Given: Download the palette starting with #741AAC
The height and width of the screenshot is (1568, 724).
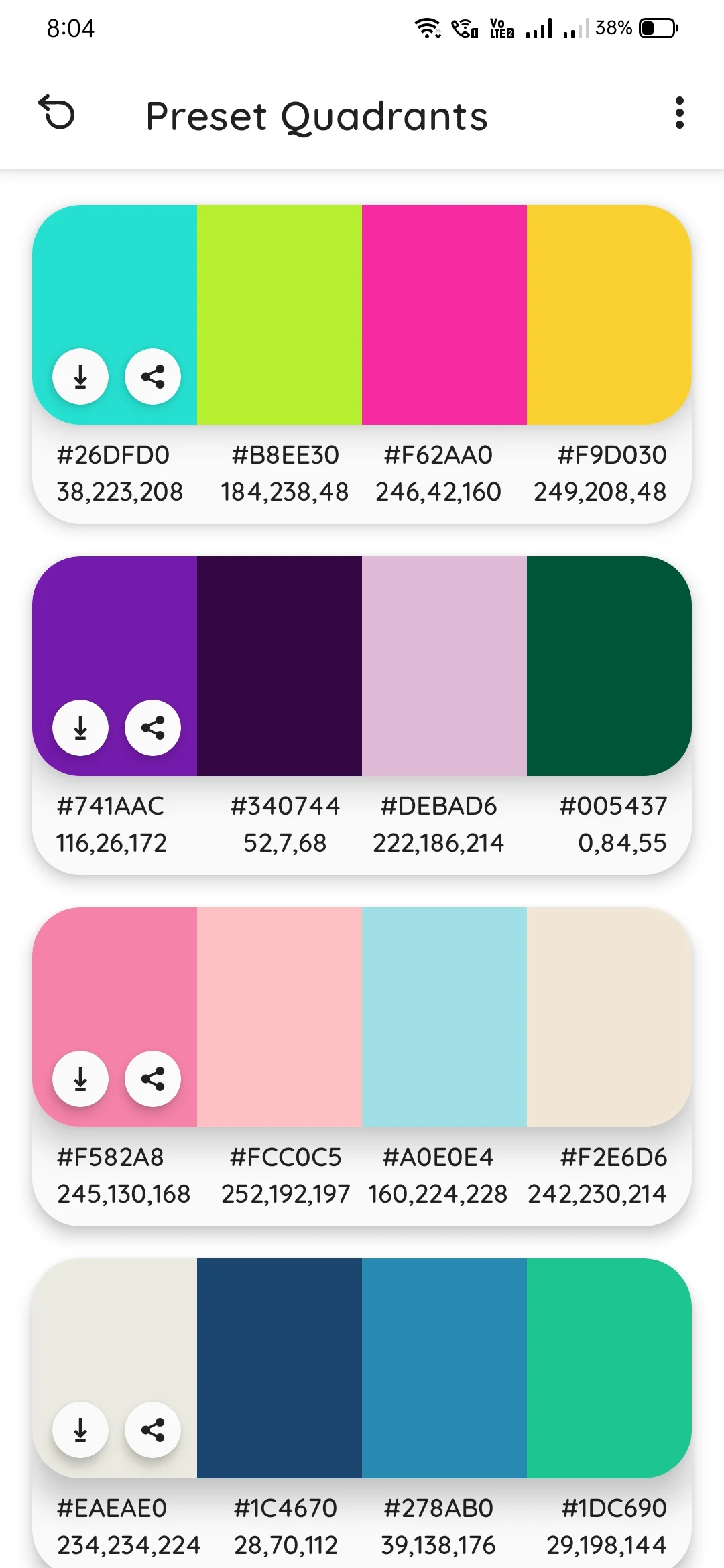Looking at the screenshot, I should coord(80,728).
